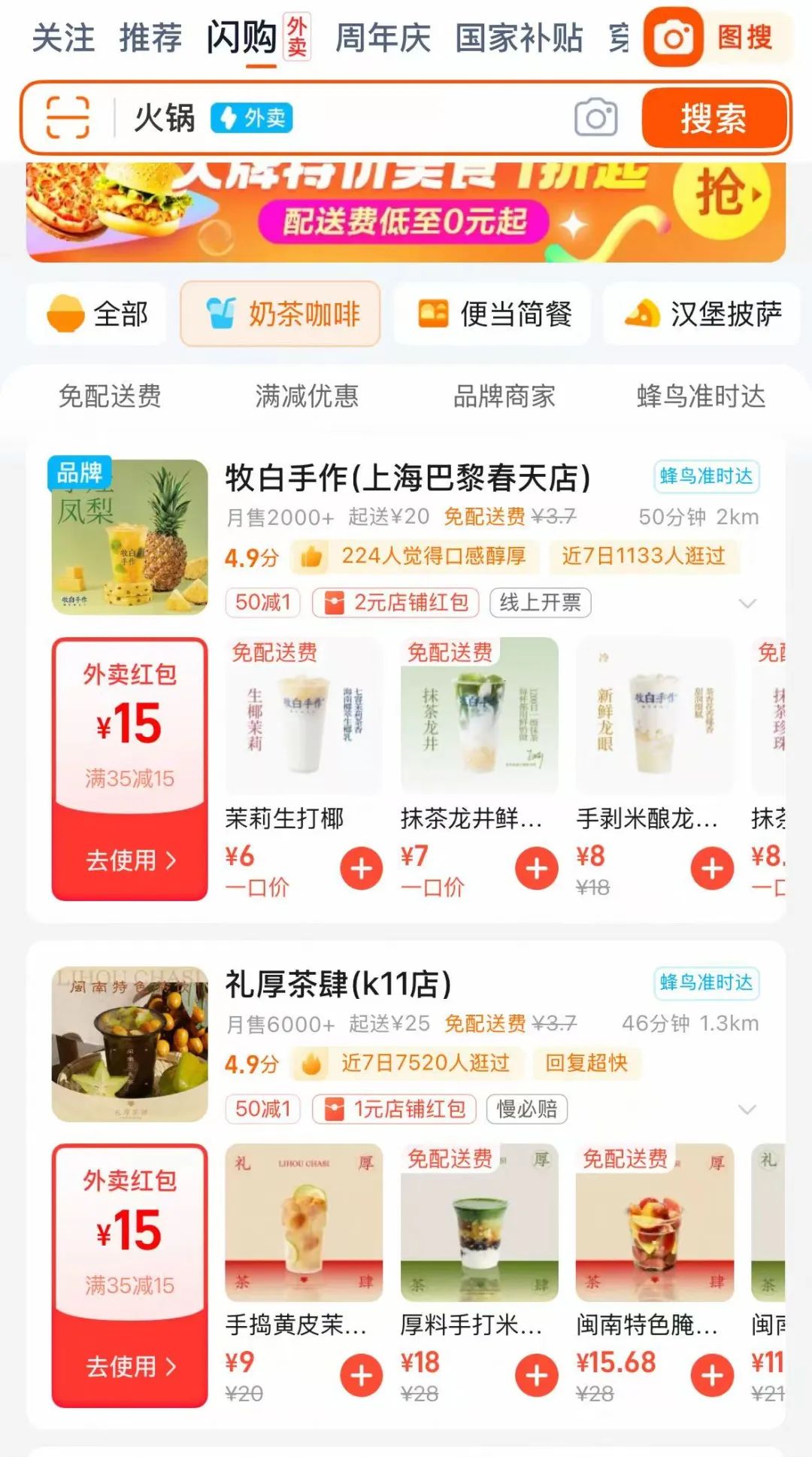Image resolution: width=812 pixels, height=1457 pixels.
Task: Filter by 满减优惠
Action: click(x=307, y=396)
